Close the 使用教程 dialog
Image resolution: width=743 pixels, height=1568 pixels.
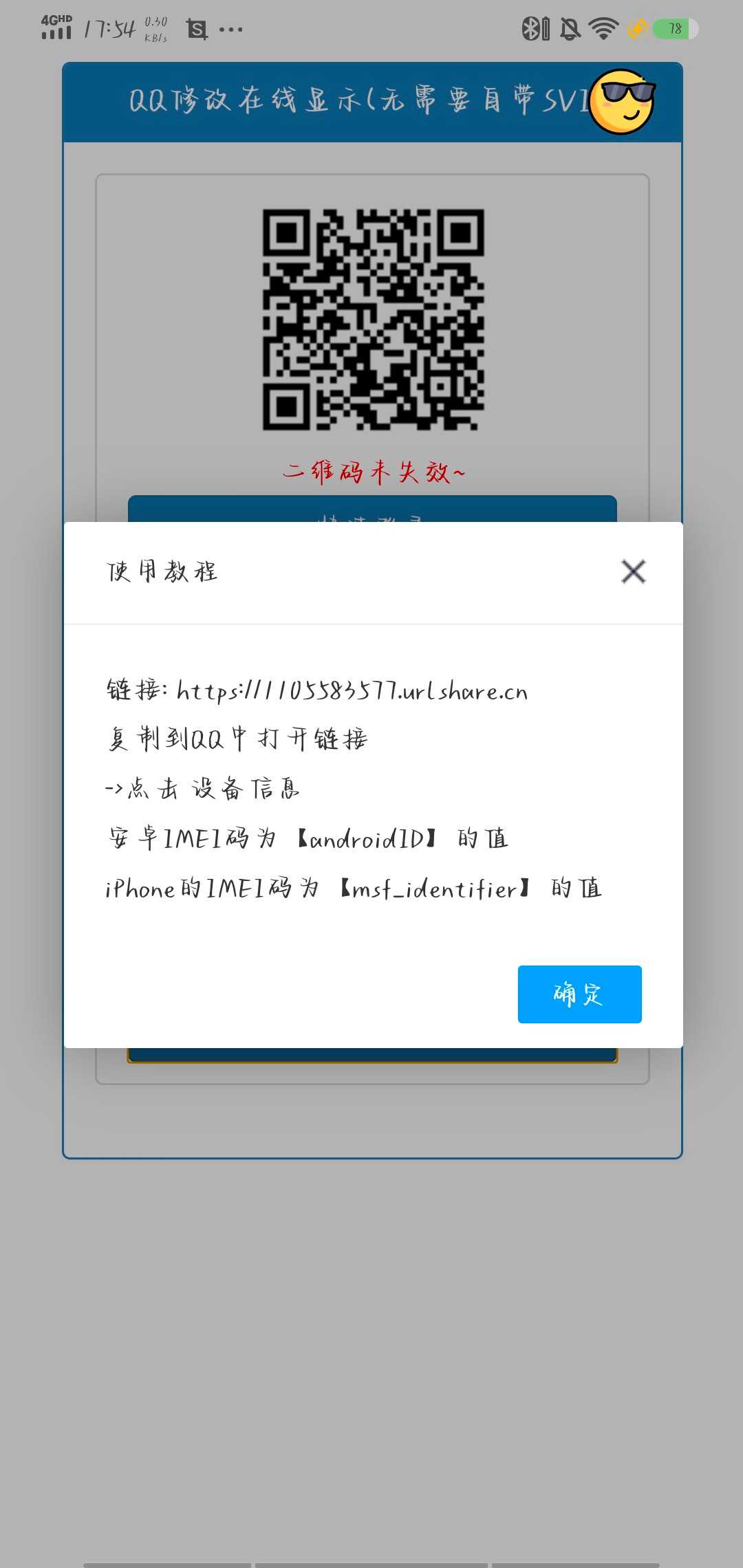633,571
